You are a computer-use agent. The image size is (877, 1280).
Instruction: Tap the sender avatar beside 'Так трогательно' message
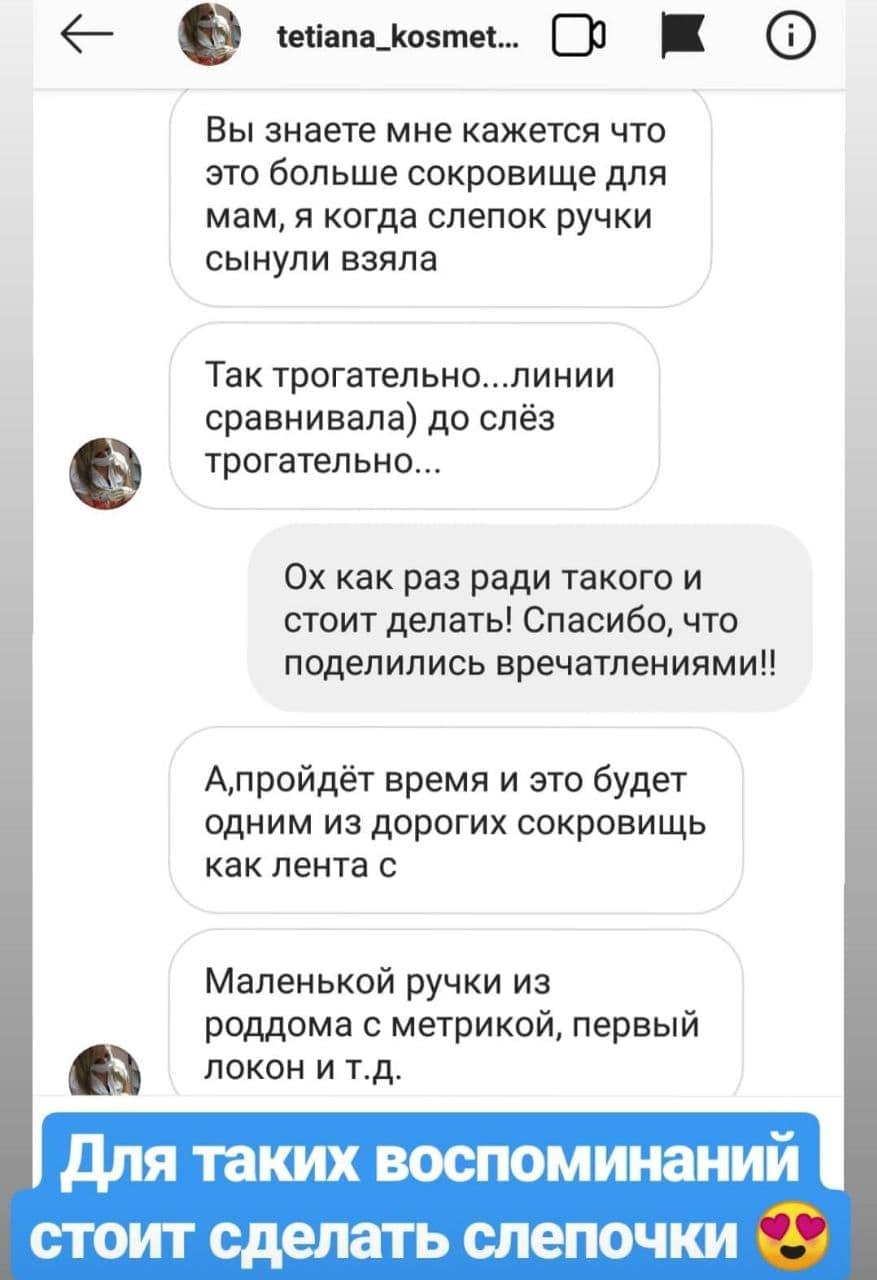(x=104, y=472)
